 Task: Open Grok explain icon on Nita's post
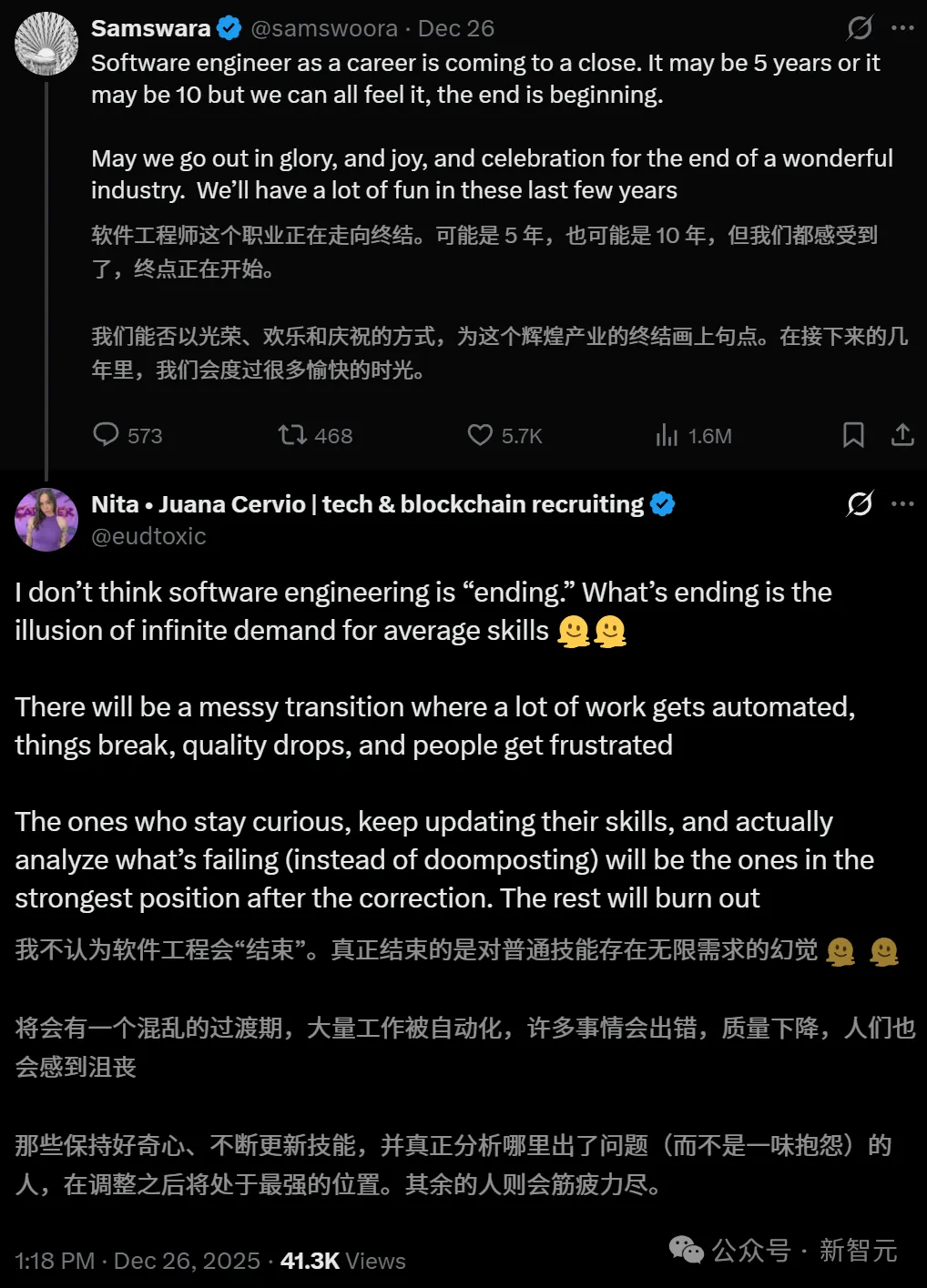pyautogui.click(x=859, y=503)
